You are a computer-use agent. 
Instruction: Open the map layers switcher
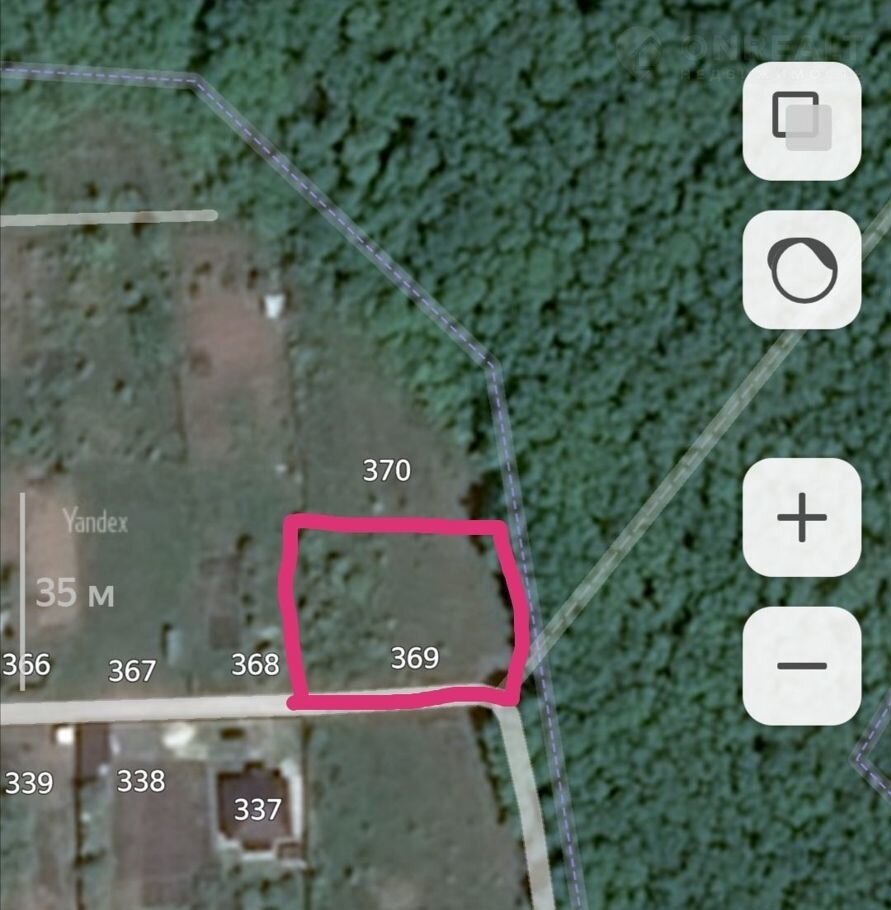pyautogui.click(x=801, y=121)
